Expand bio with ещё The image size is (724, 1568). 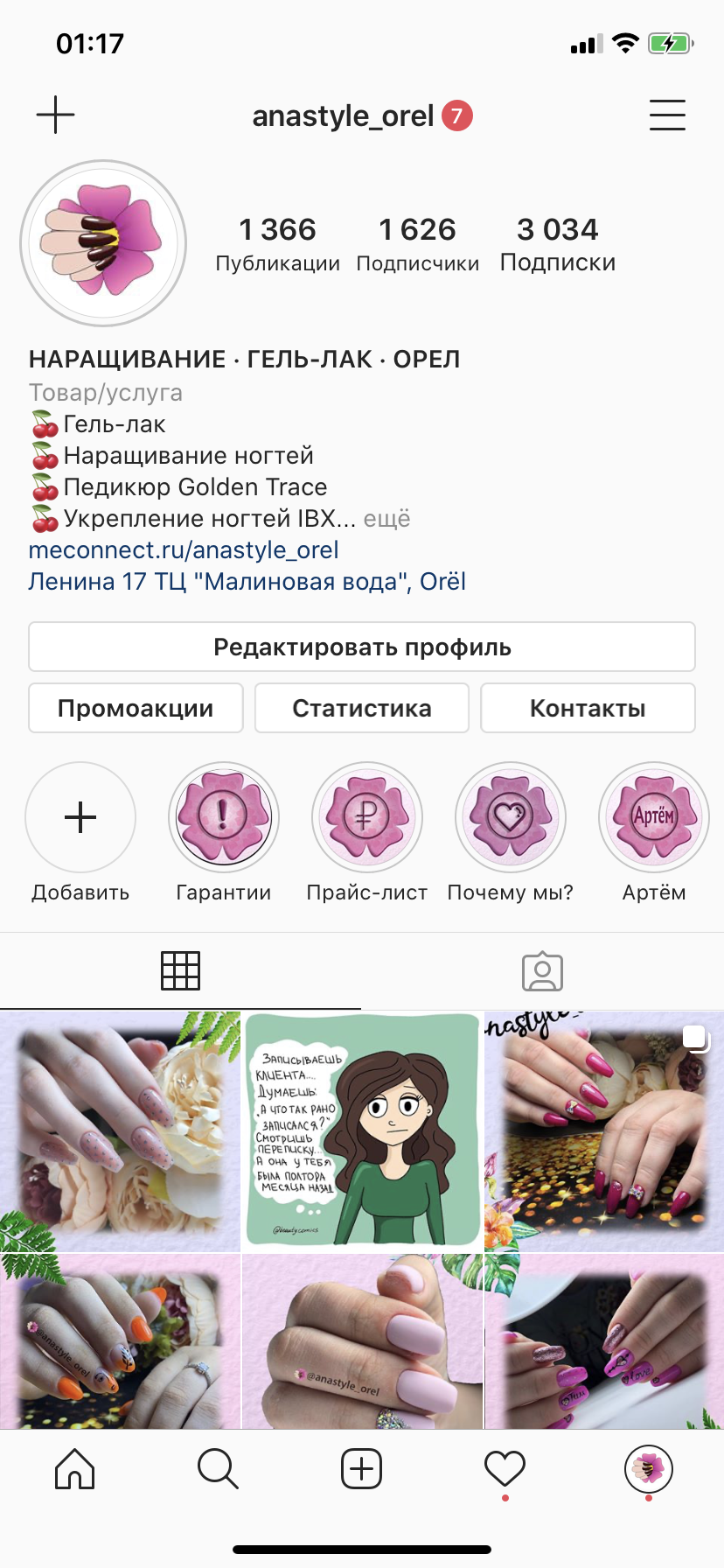pyautogui.click(x=386, y=519)
